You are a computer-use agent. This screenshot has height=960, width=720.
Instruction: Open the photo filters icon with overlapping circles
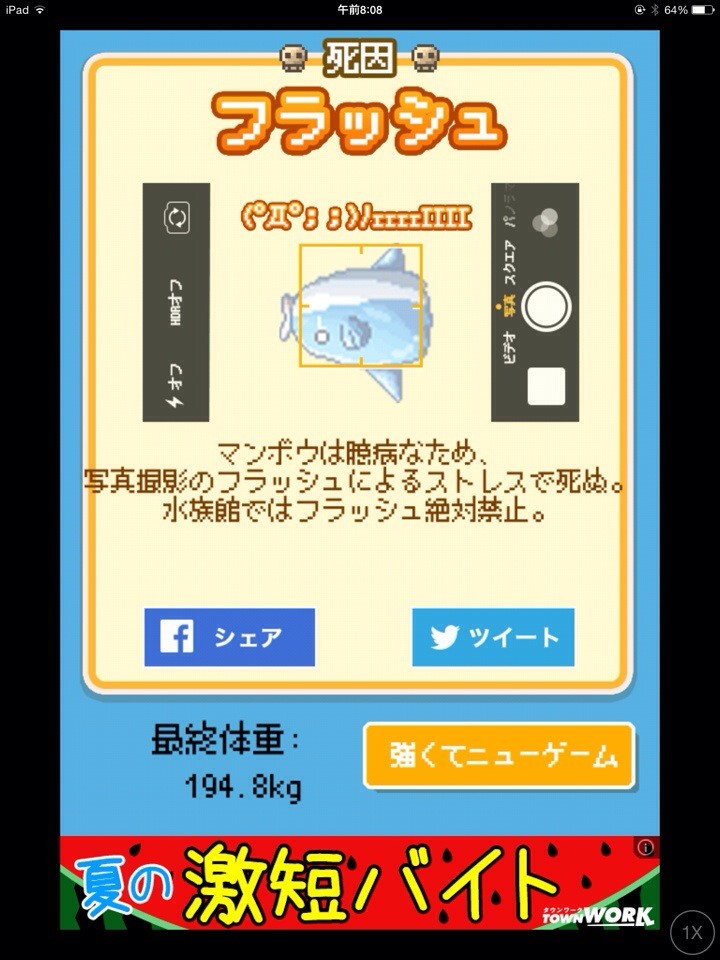(x=546, y=222)
